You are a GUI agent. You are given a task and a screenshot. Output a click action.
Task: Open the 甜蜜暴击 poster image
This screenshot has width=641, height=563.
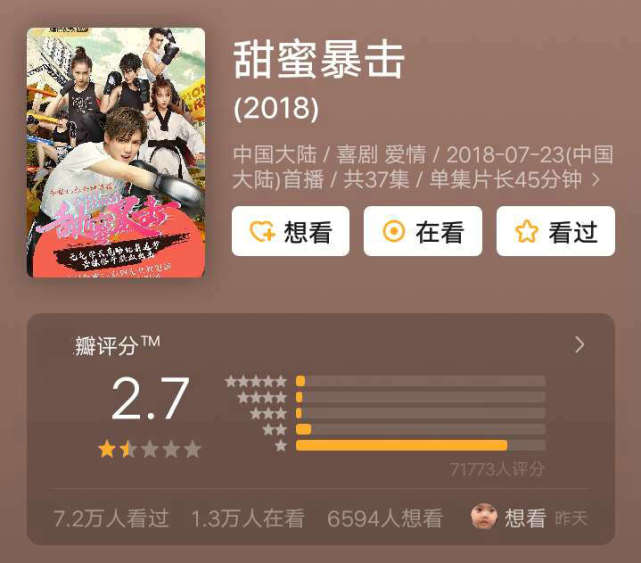tap(116, 153)
